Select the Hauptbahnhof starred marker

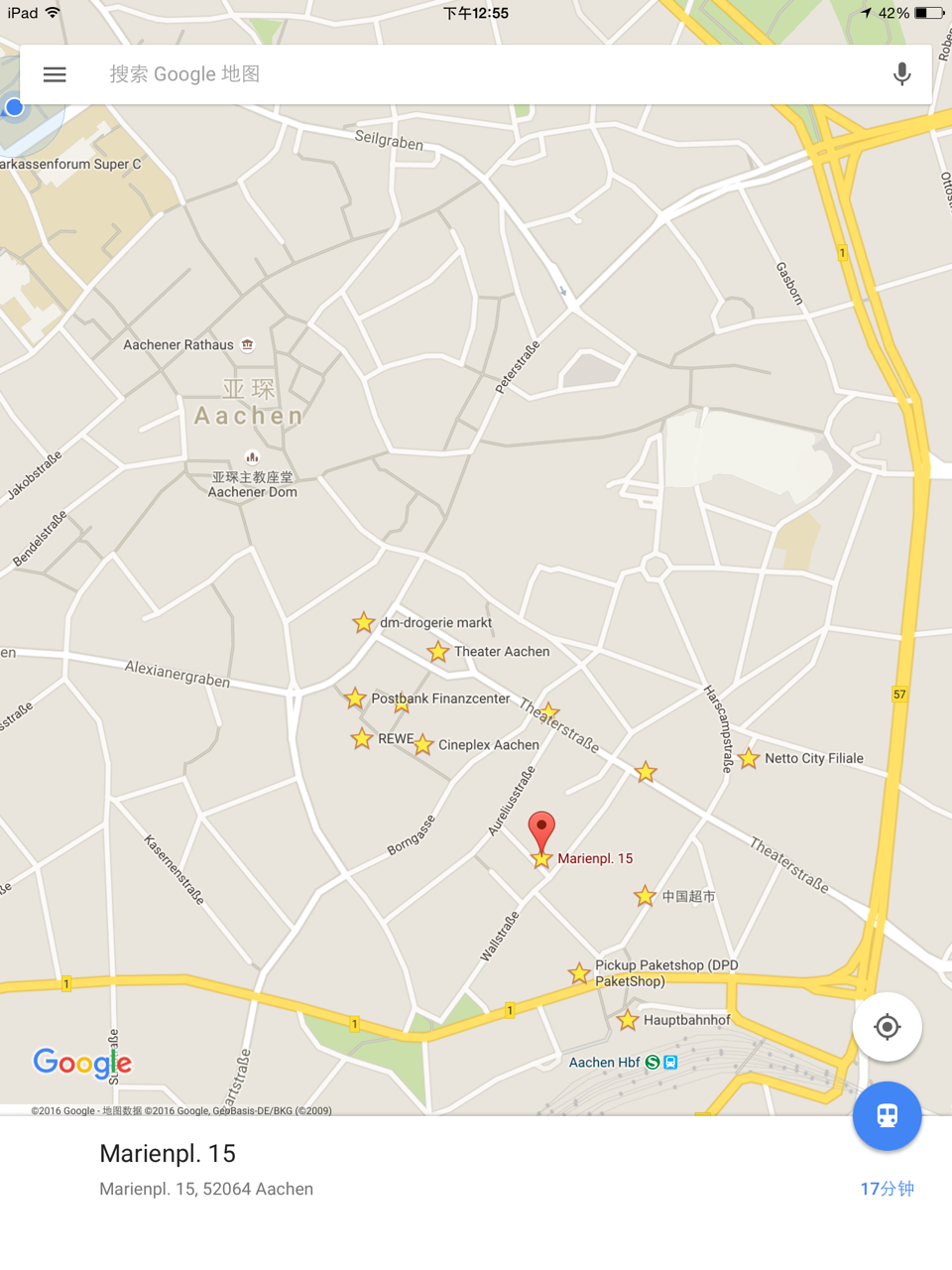coord(628,1020)
